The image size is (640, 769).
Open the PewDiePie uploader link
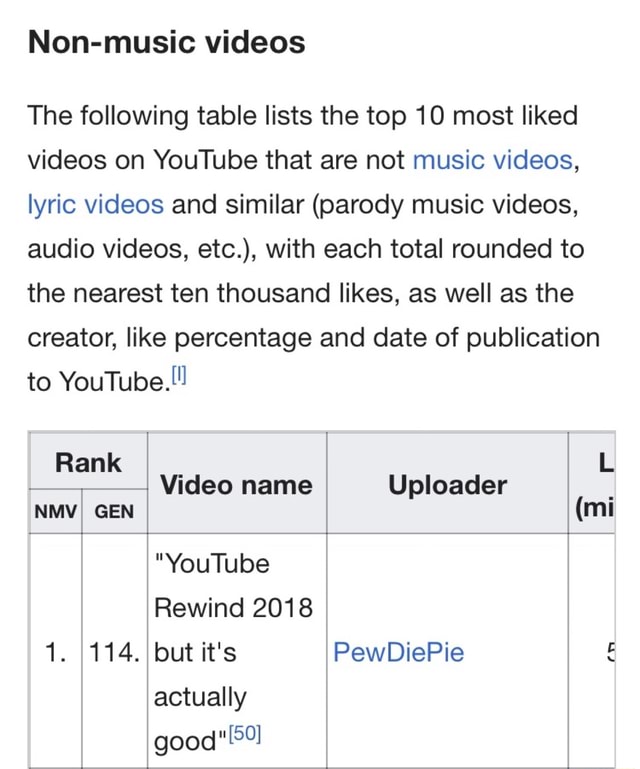click(x=398, y=653)
